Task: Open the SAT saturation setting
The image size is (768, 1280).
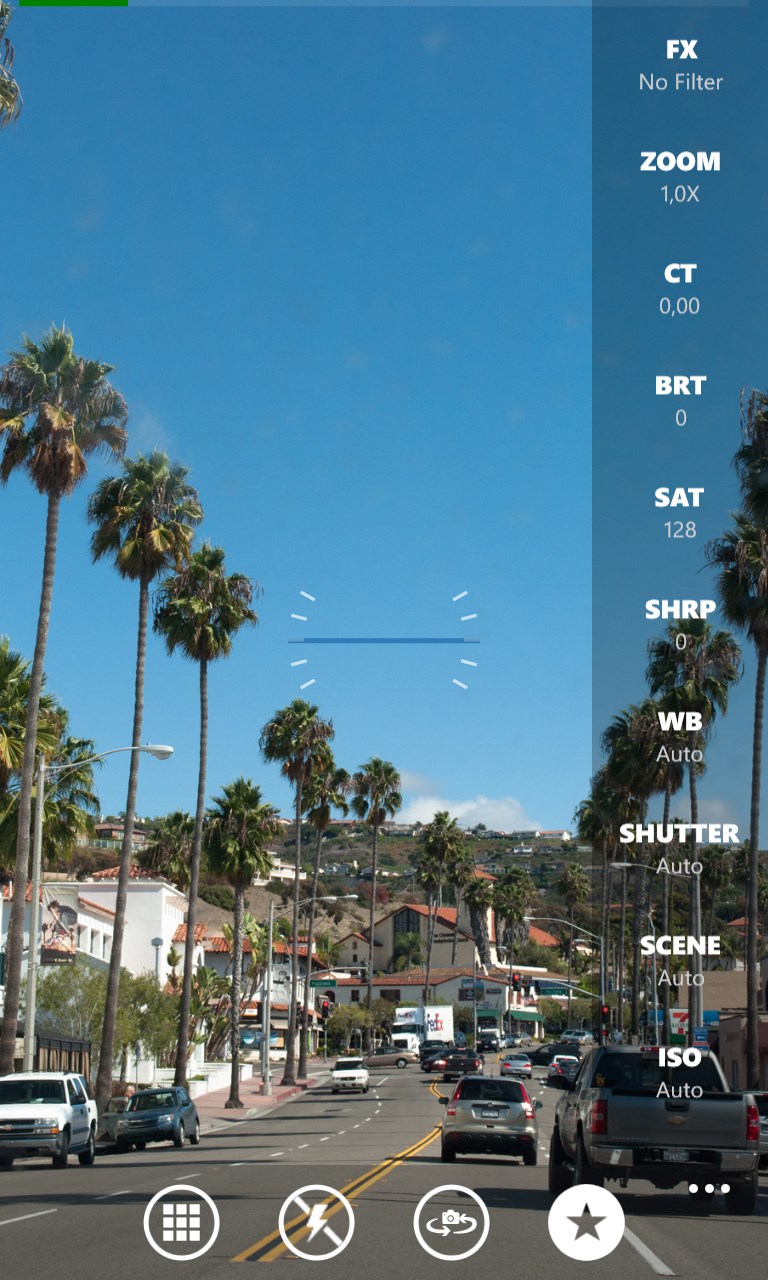Action: pos(680,513)
